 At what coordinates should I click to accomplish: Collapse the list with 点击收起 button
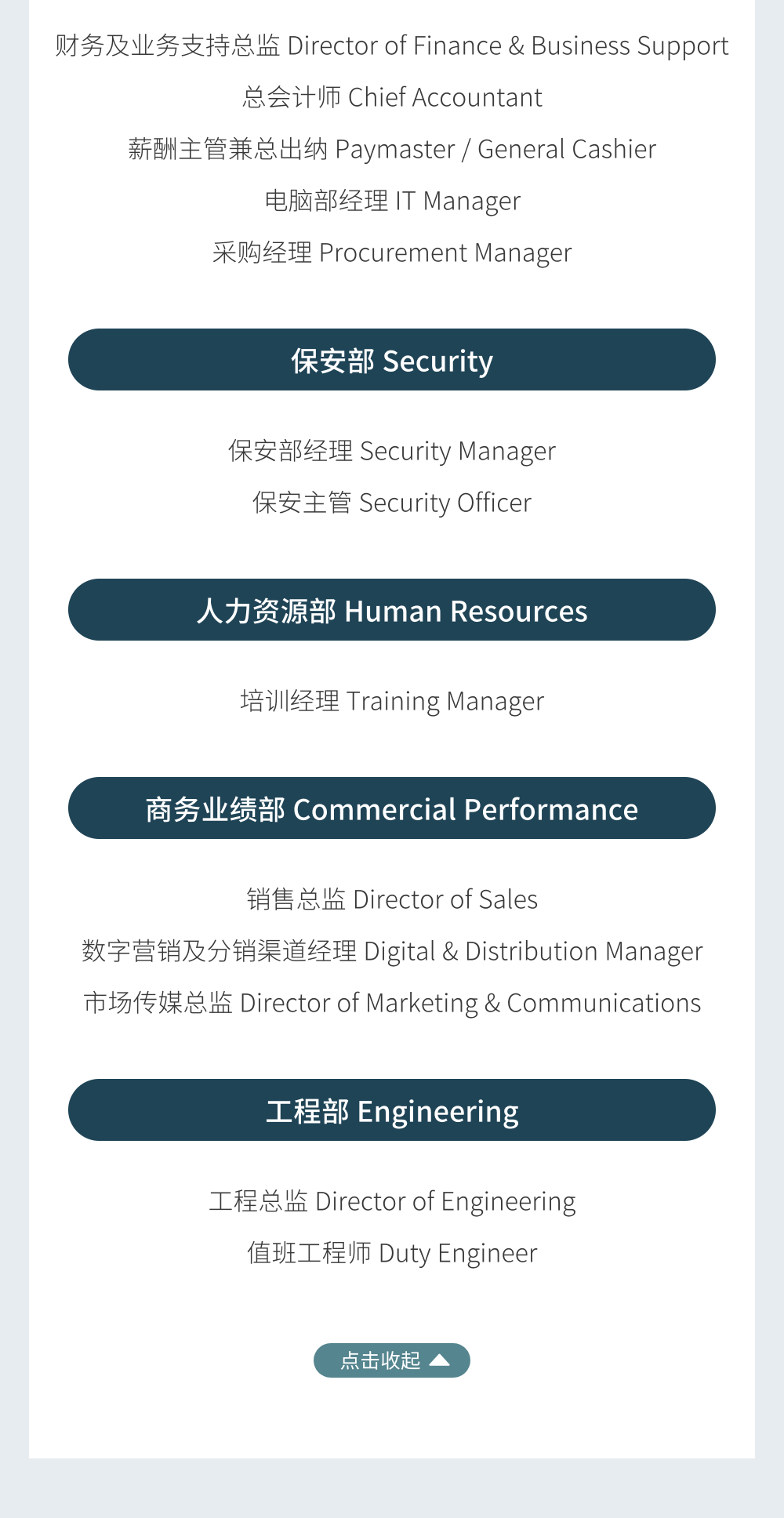(x=392, y=1360)
